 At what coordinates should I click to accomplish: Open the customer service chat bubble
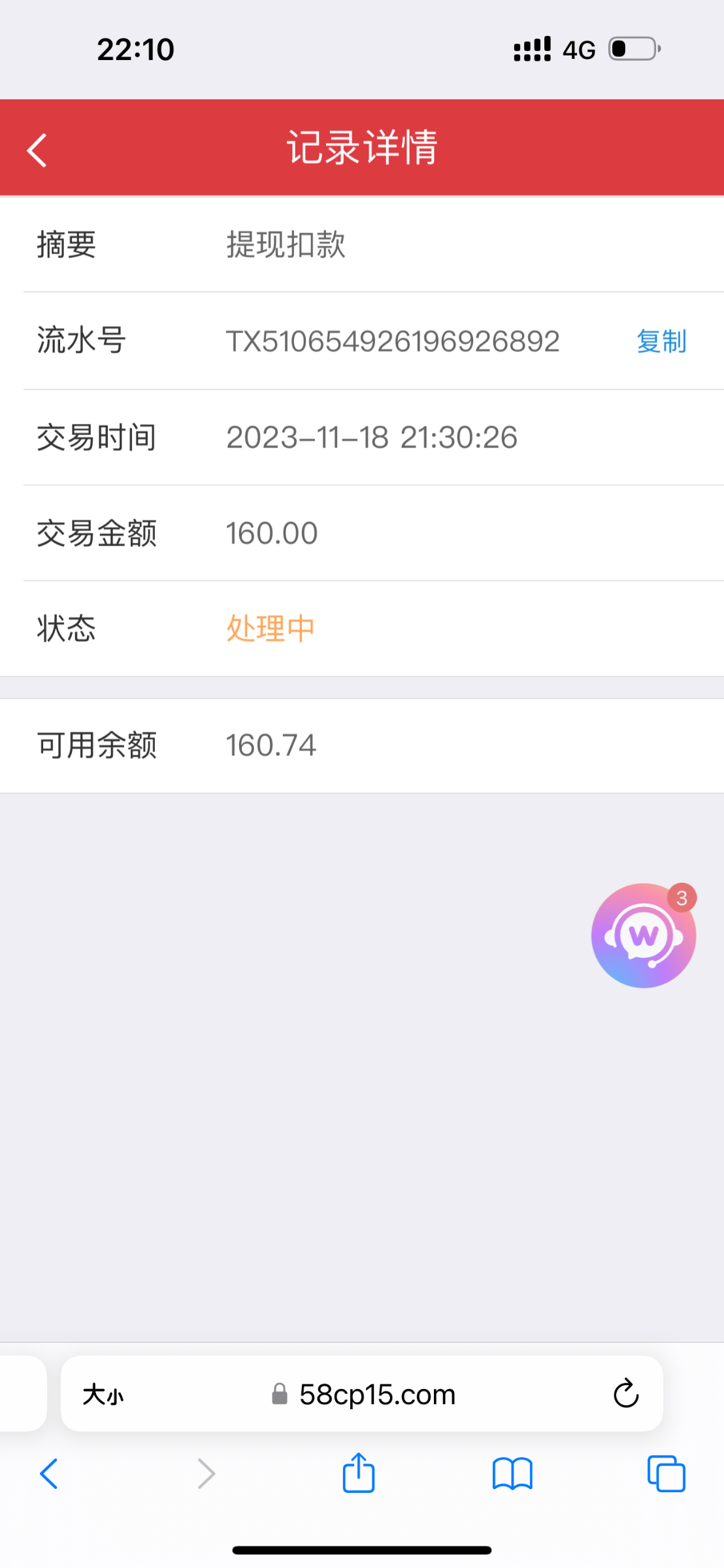tap(644, 936)
